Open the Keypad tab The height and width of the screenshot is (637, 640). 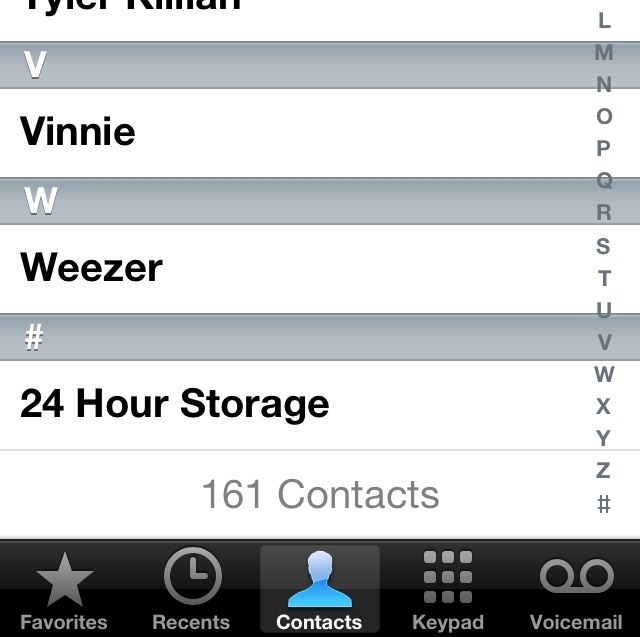[x=447, y=589]
